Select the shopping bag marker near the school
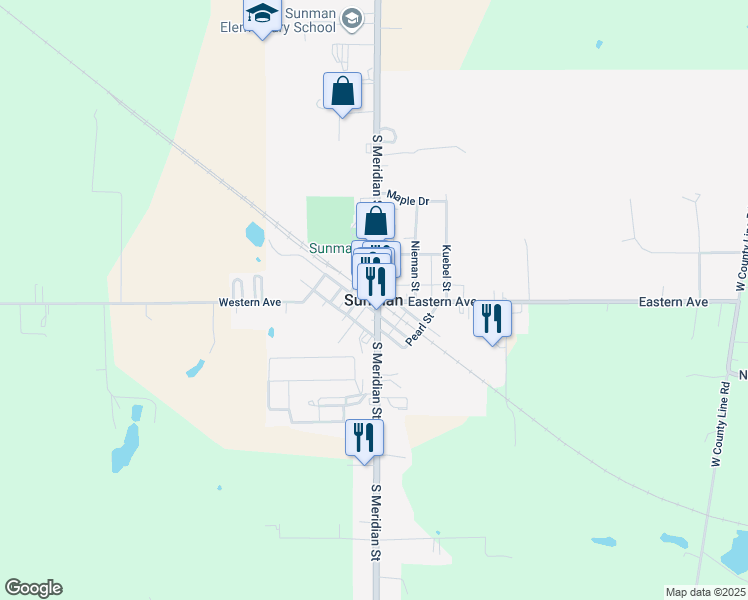The image size is (748, 600). 342,94
